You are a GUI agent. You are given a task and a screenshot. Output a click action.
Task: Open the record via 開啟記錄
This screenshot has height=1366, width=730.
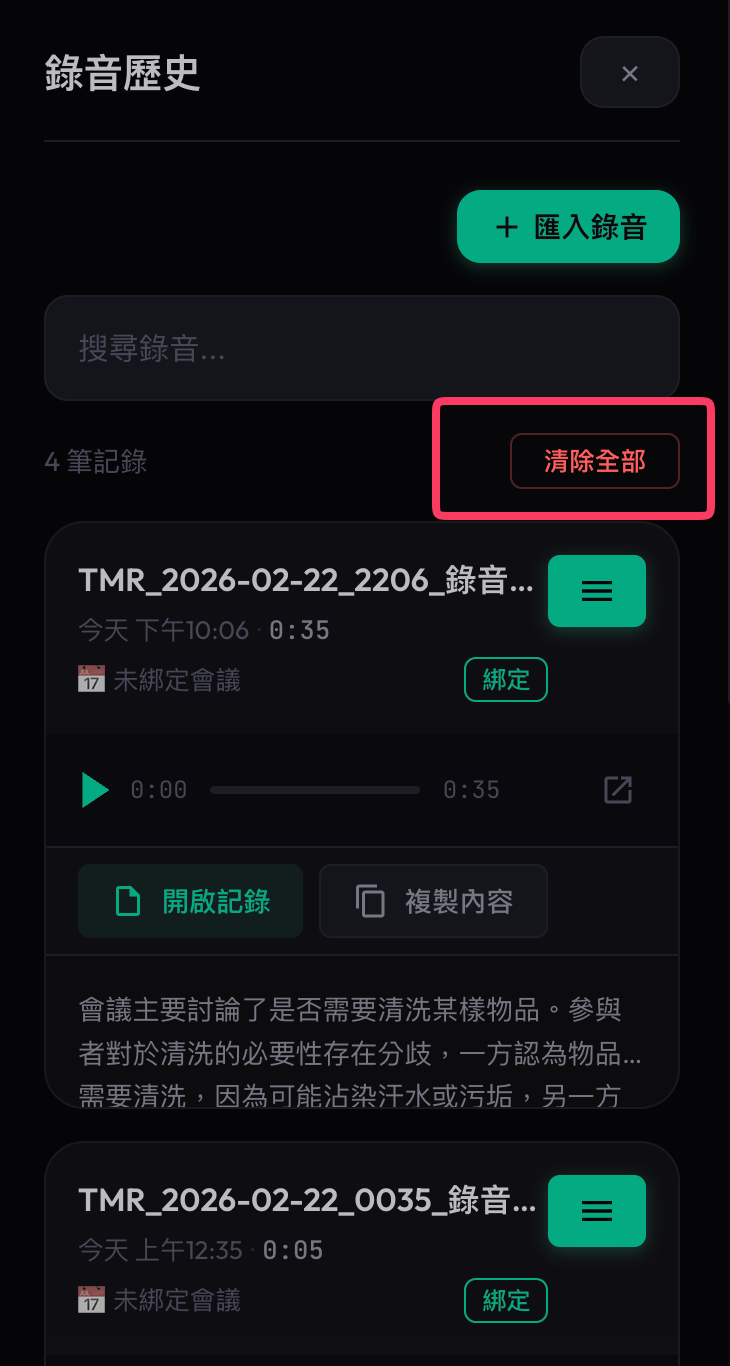(x=190, y=900)
